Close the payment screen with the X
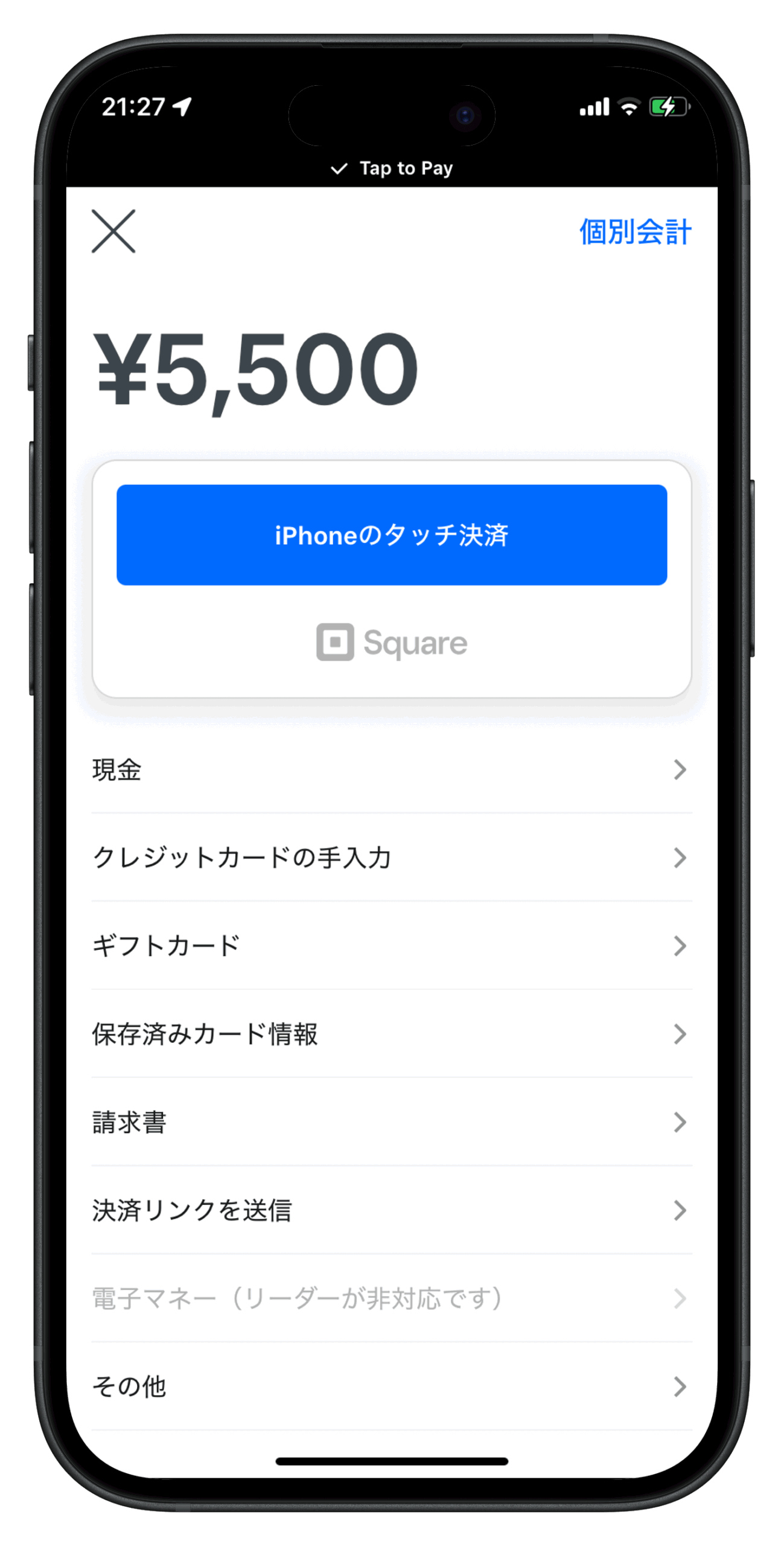 pos(113,231)
